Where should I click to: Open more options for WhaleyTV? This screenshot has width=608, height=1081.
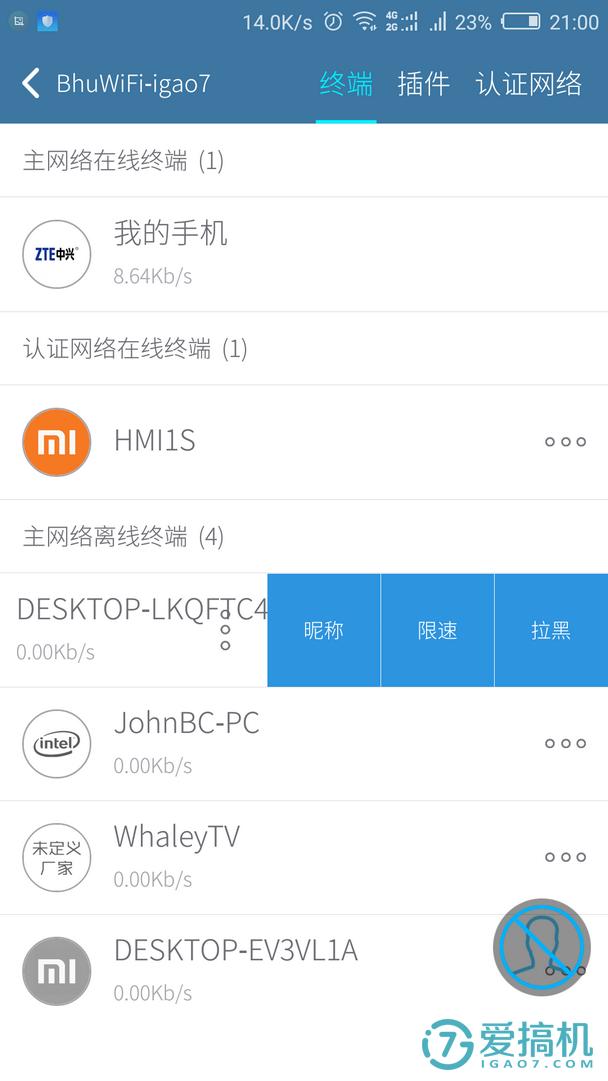565,857
